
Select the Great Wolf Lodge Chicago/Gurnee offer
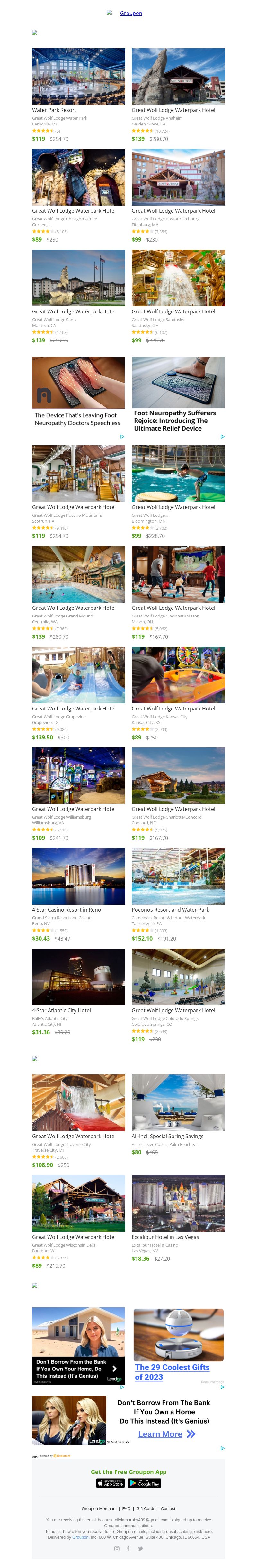[x=78, y=178]
